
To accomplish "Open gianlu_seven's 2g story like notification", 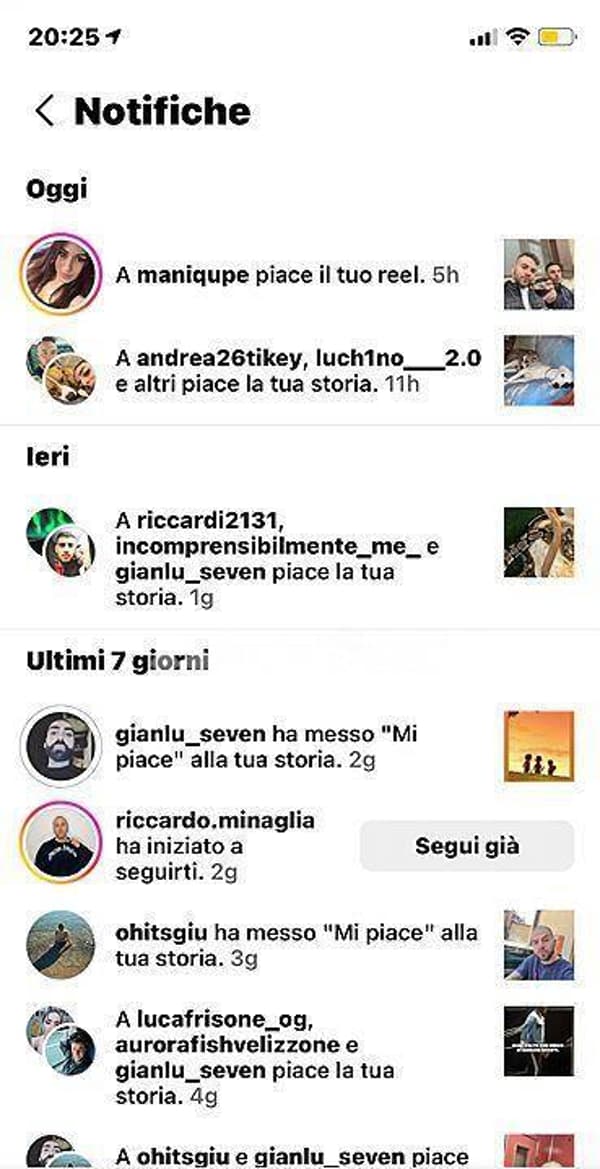I will 282,747.
